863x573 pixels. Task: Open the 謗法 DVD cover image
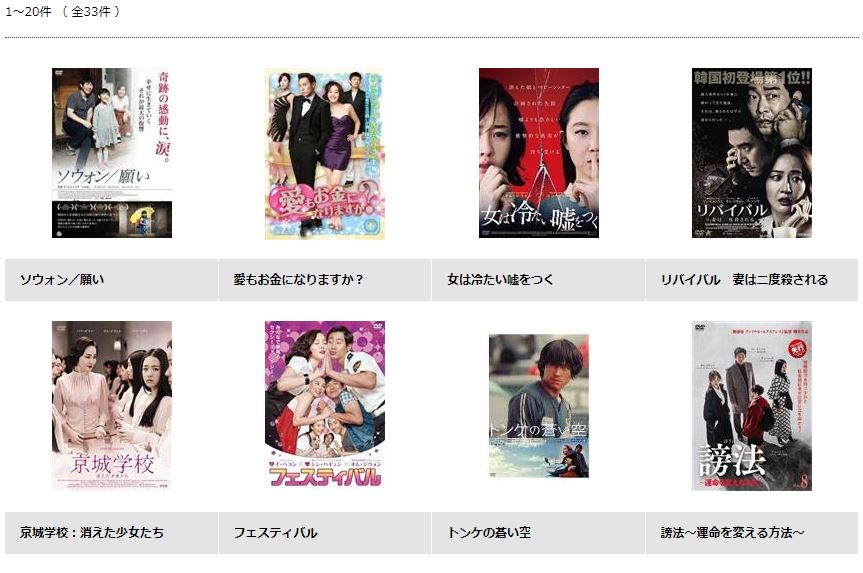tap(752, 406)
